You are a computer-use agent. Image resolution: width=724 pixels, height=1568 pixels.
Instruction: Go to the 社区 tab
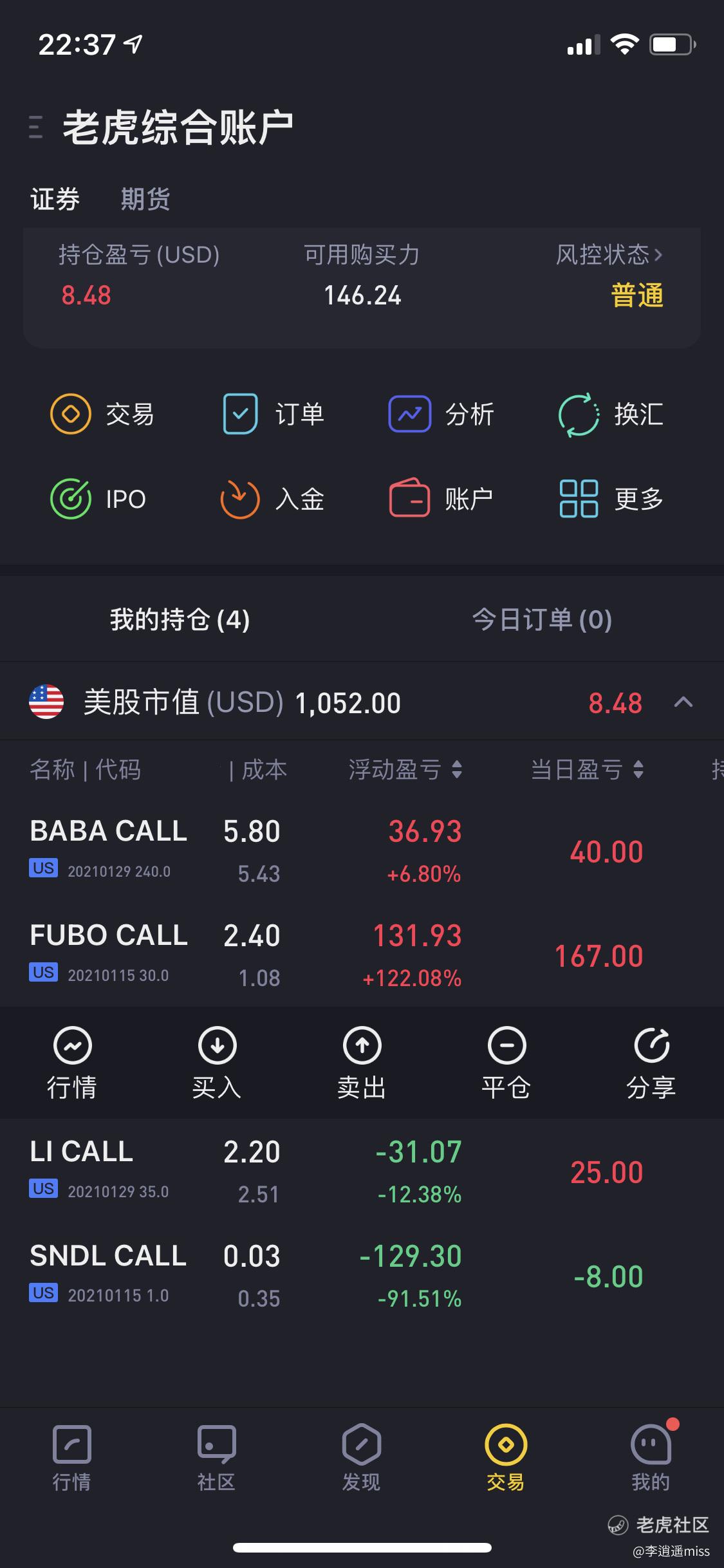tap(216, 1459)
